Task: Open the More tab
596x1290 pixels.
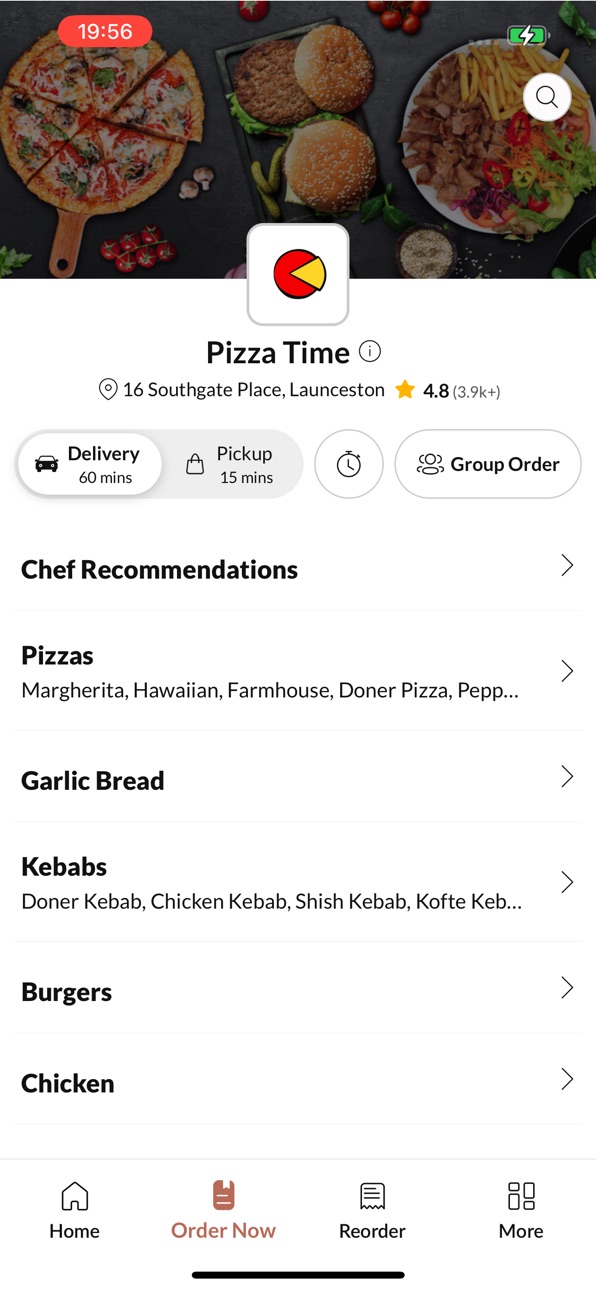Action: pos(521,1210)
